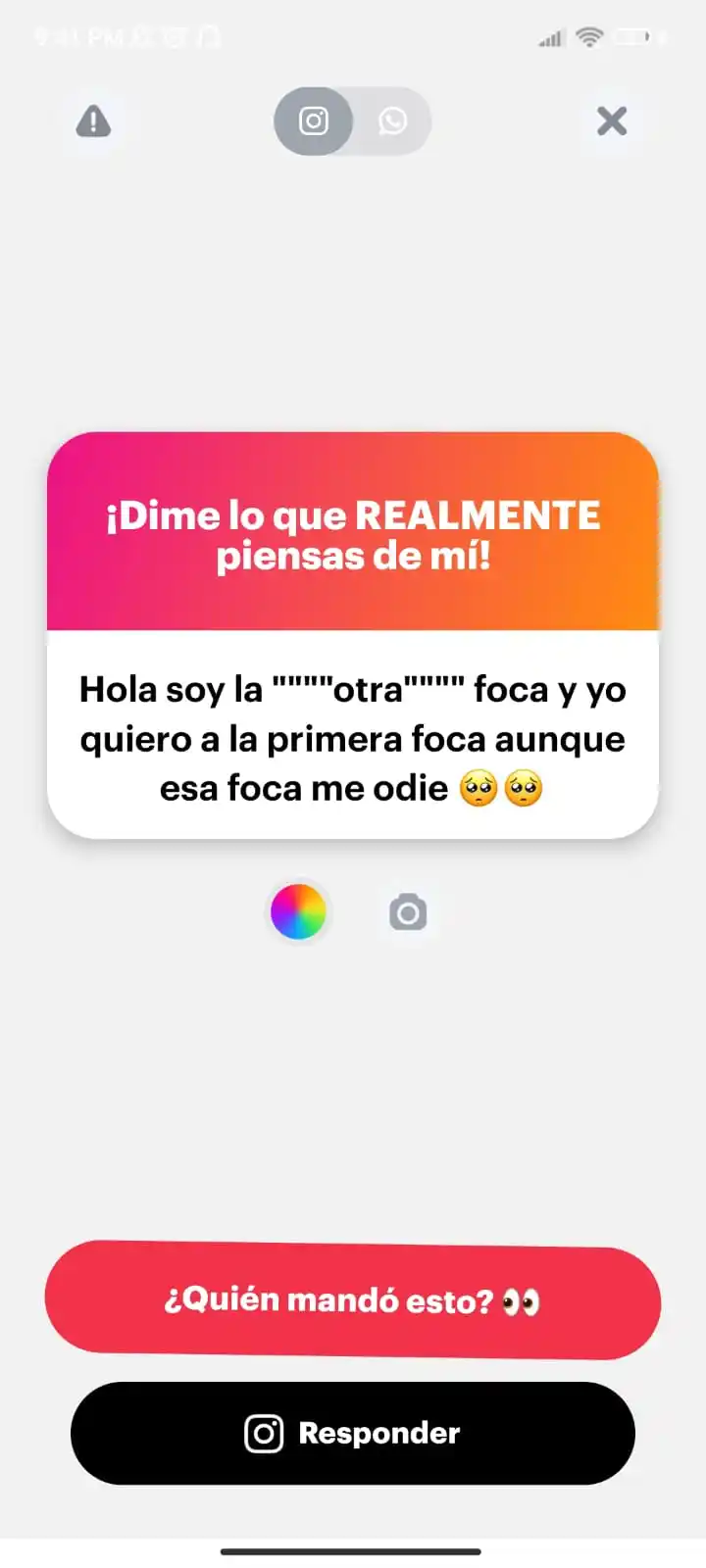
Task: Tap "¿Quién mandó esto?" button
Action: tap(353, 1300)
